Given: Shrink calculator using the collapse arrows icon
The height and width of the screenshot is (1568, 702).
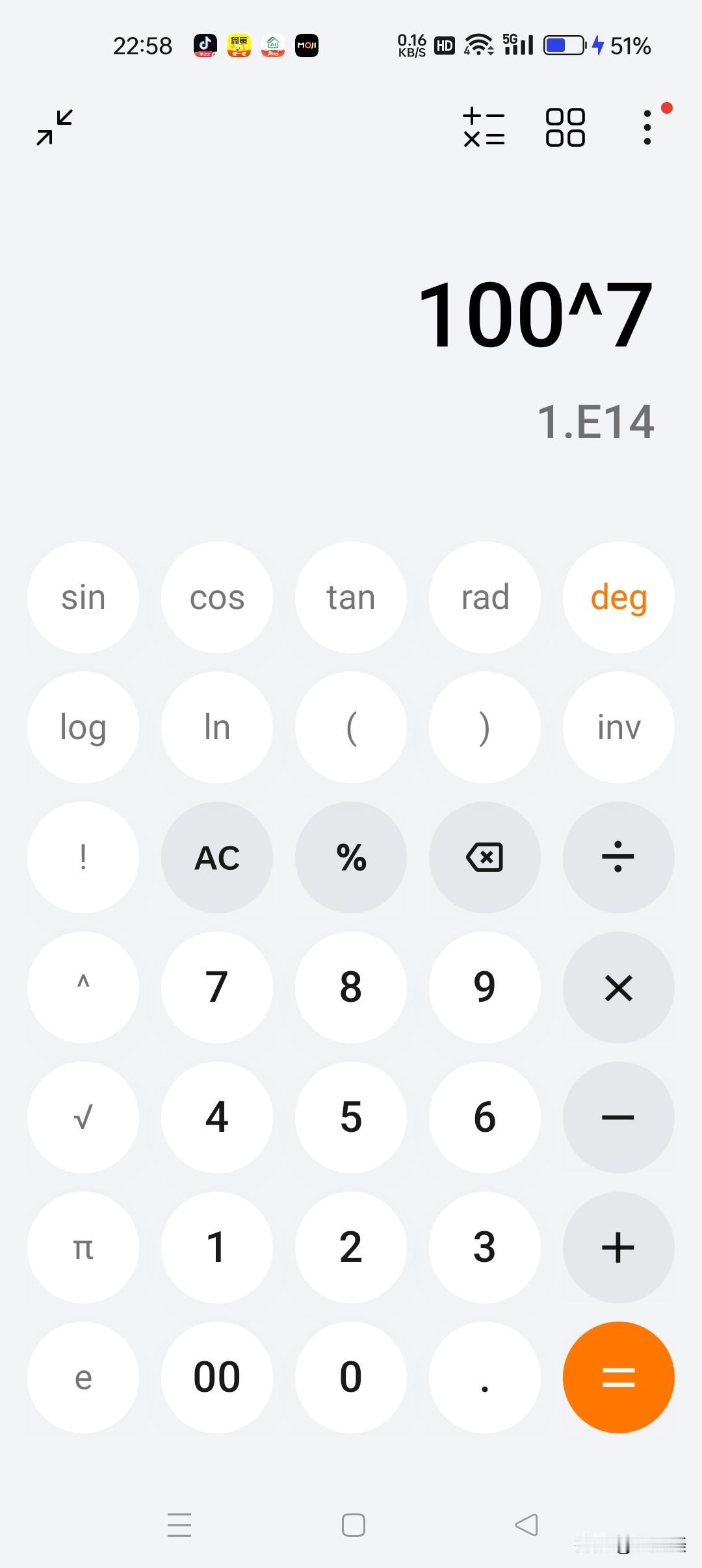Looking at the screenshot, I should tap(54, 128).
